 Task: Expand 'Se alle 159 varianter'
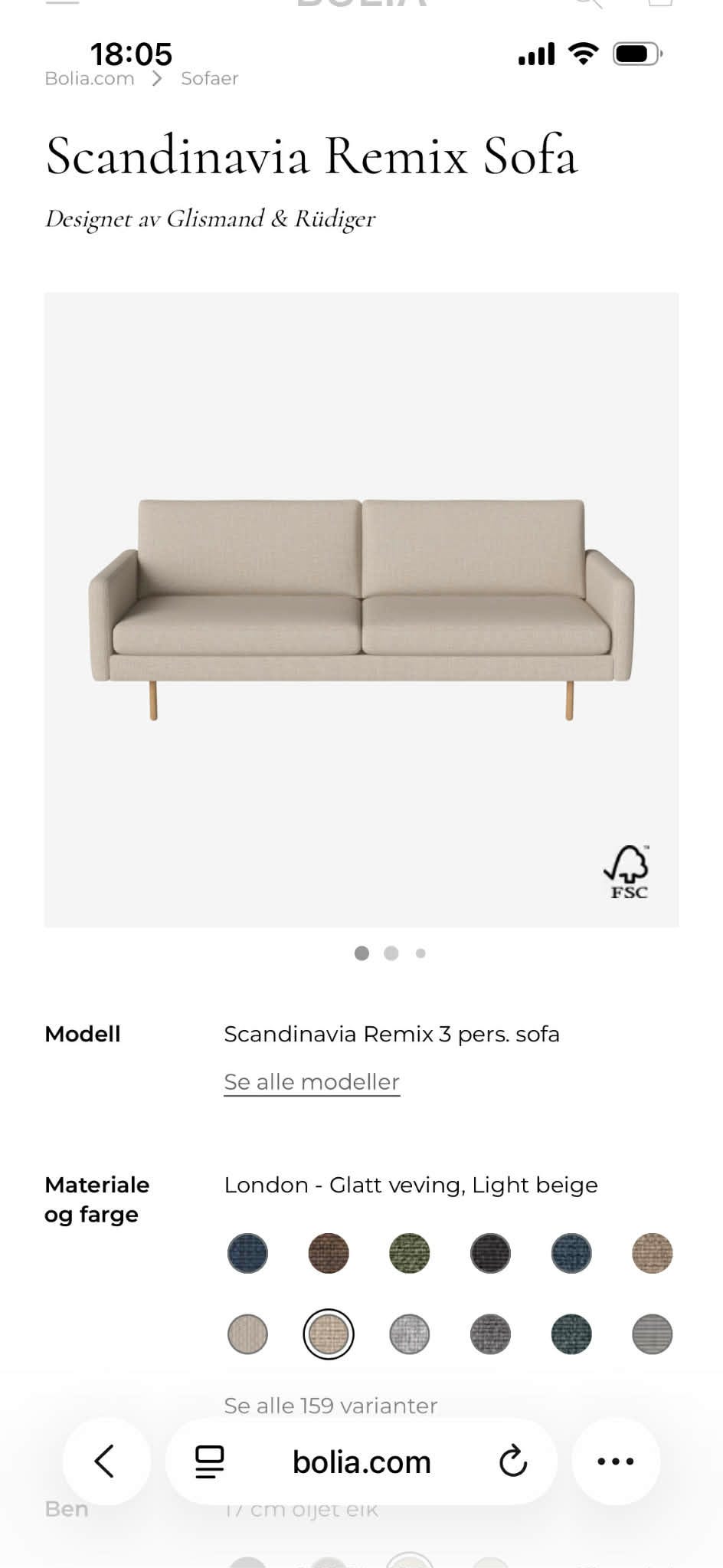[x=329, y=1406]
